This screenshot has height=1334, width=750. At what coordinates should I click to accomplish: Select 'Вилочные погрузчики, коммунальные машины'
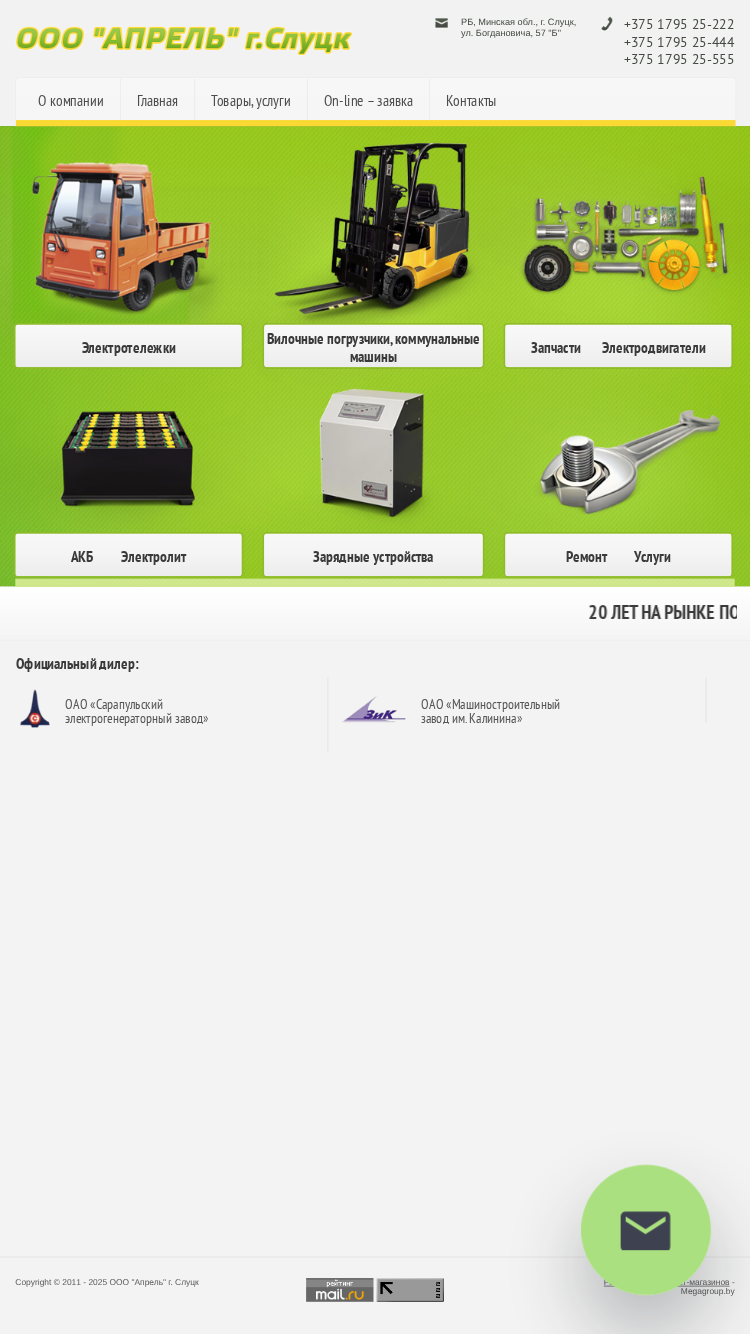tap(373, 347)
